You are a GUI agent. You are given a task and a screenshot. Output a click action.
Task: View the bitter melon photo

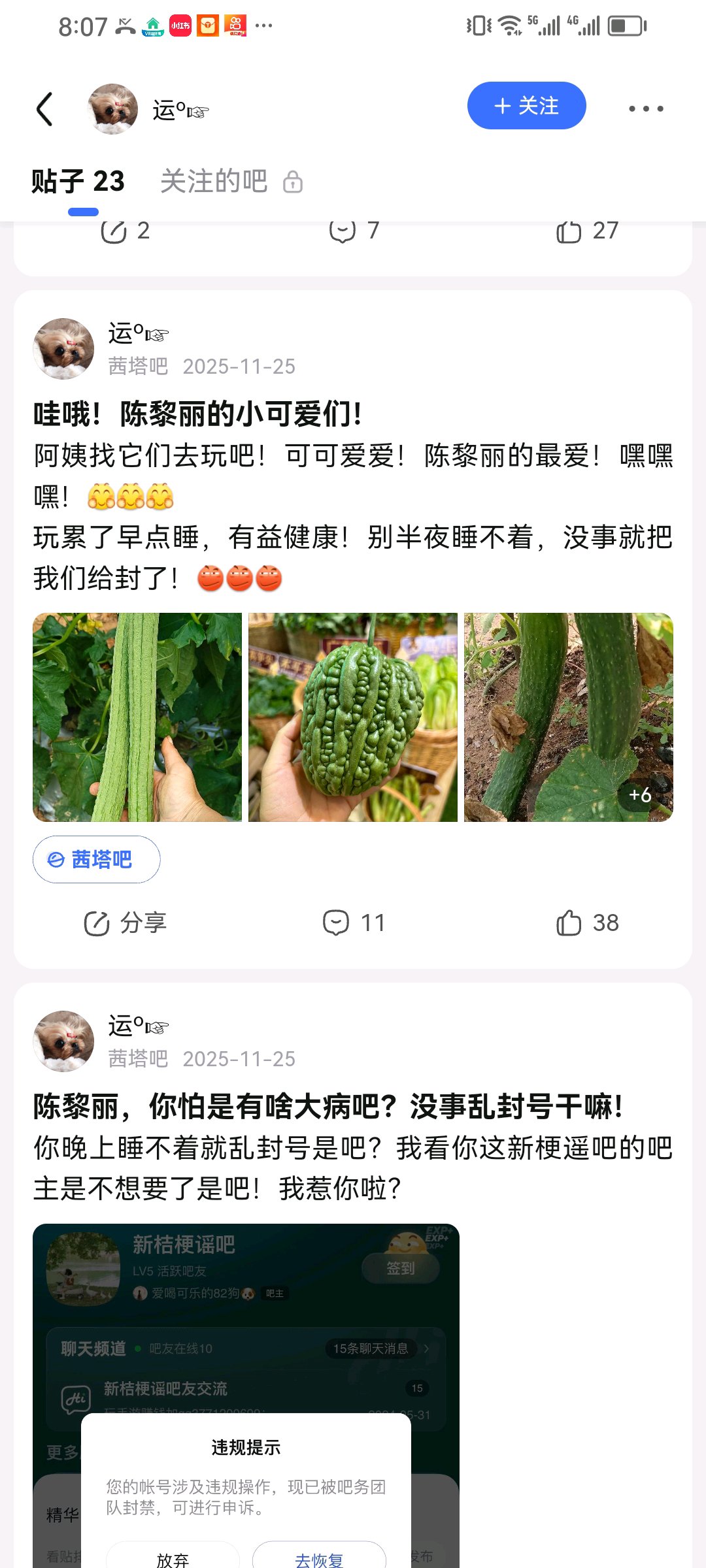tap(353, 717)
